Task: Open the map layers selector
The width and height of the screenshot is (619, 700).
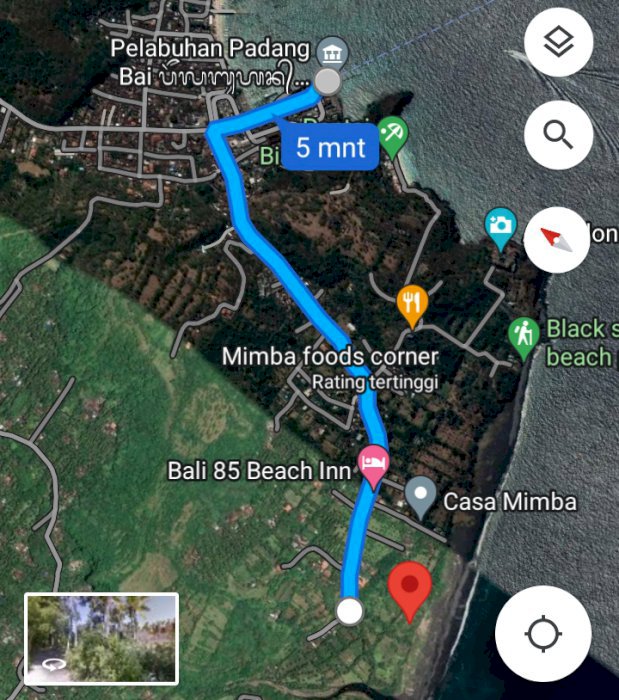Action: [x=558, y=43]
